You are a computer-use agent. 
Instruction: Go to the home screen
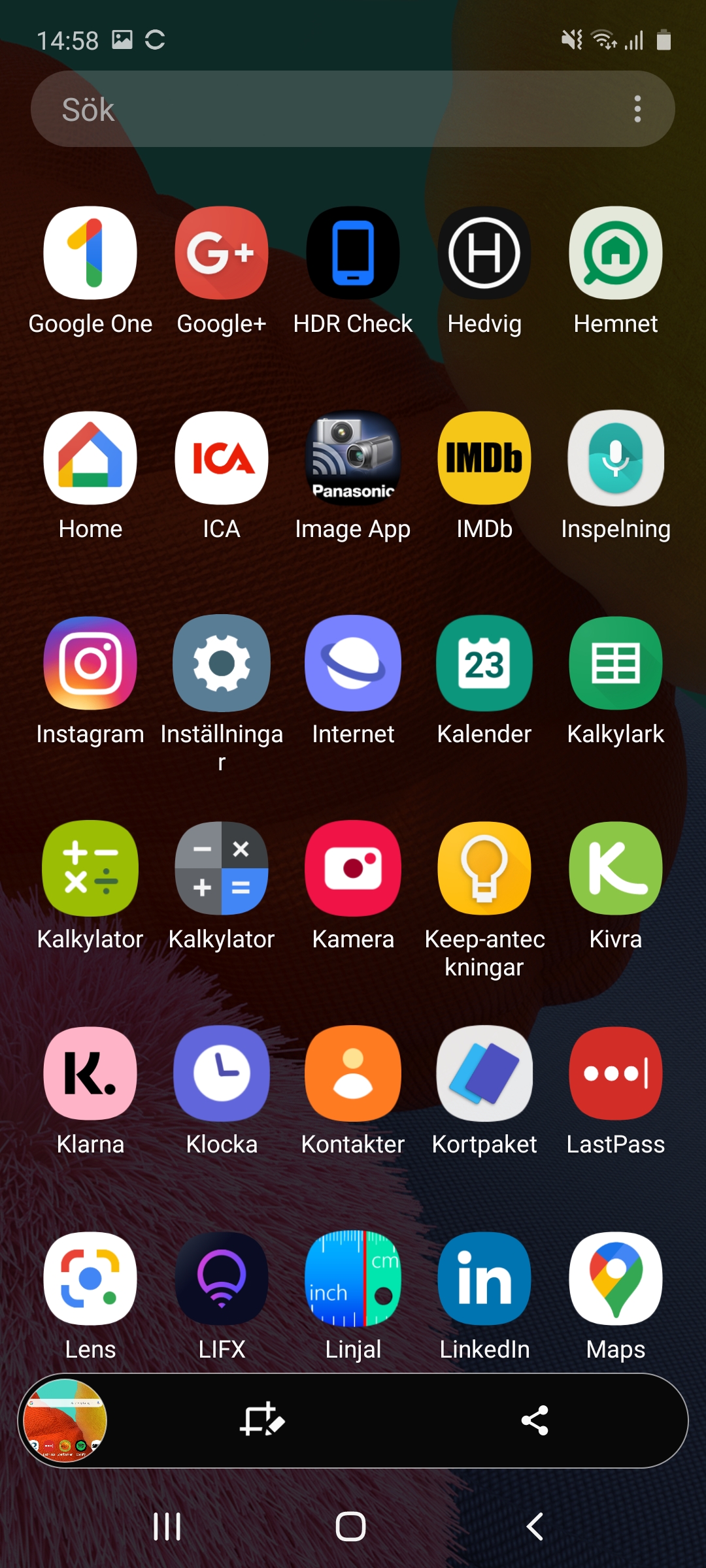350,1527
